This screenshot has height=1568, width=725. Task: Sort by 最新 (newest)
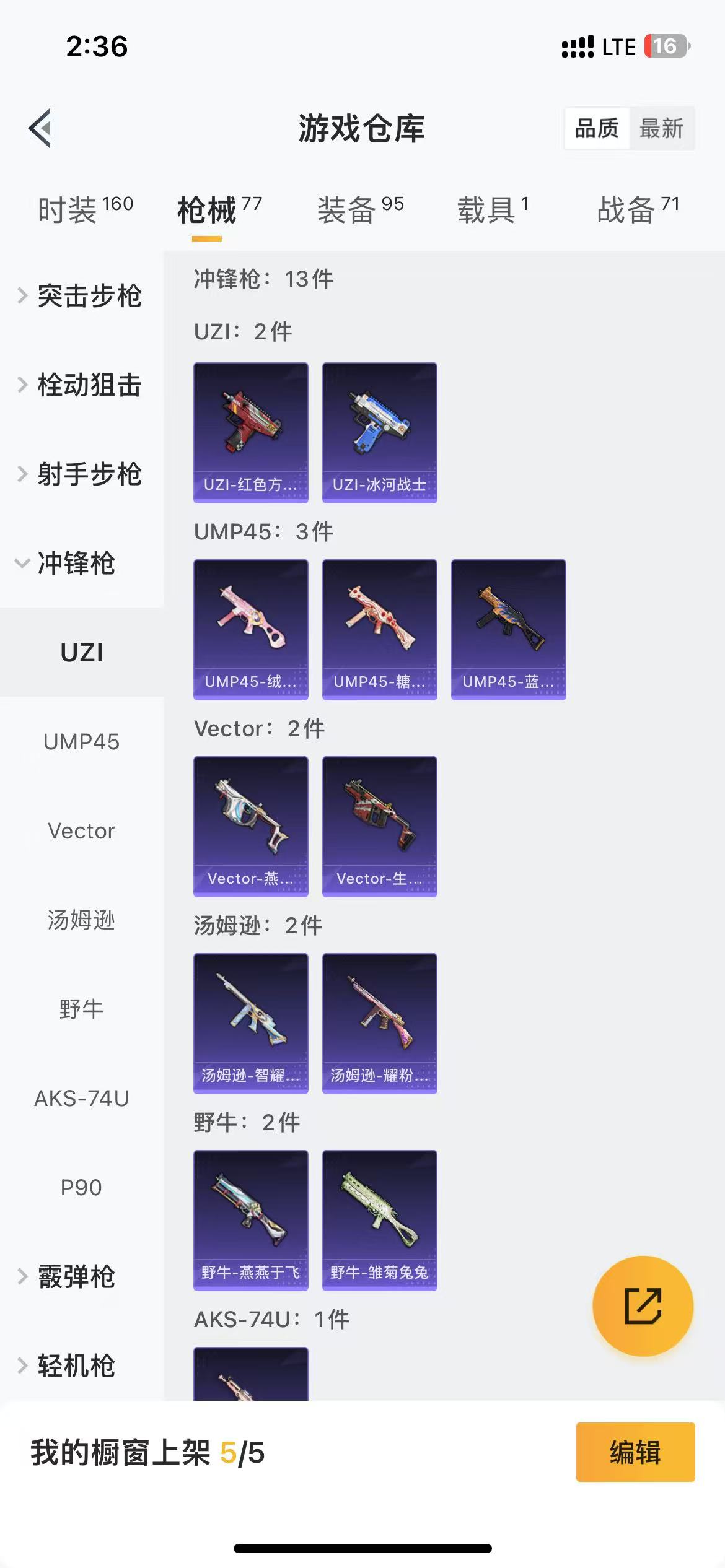click(661, 129)
